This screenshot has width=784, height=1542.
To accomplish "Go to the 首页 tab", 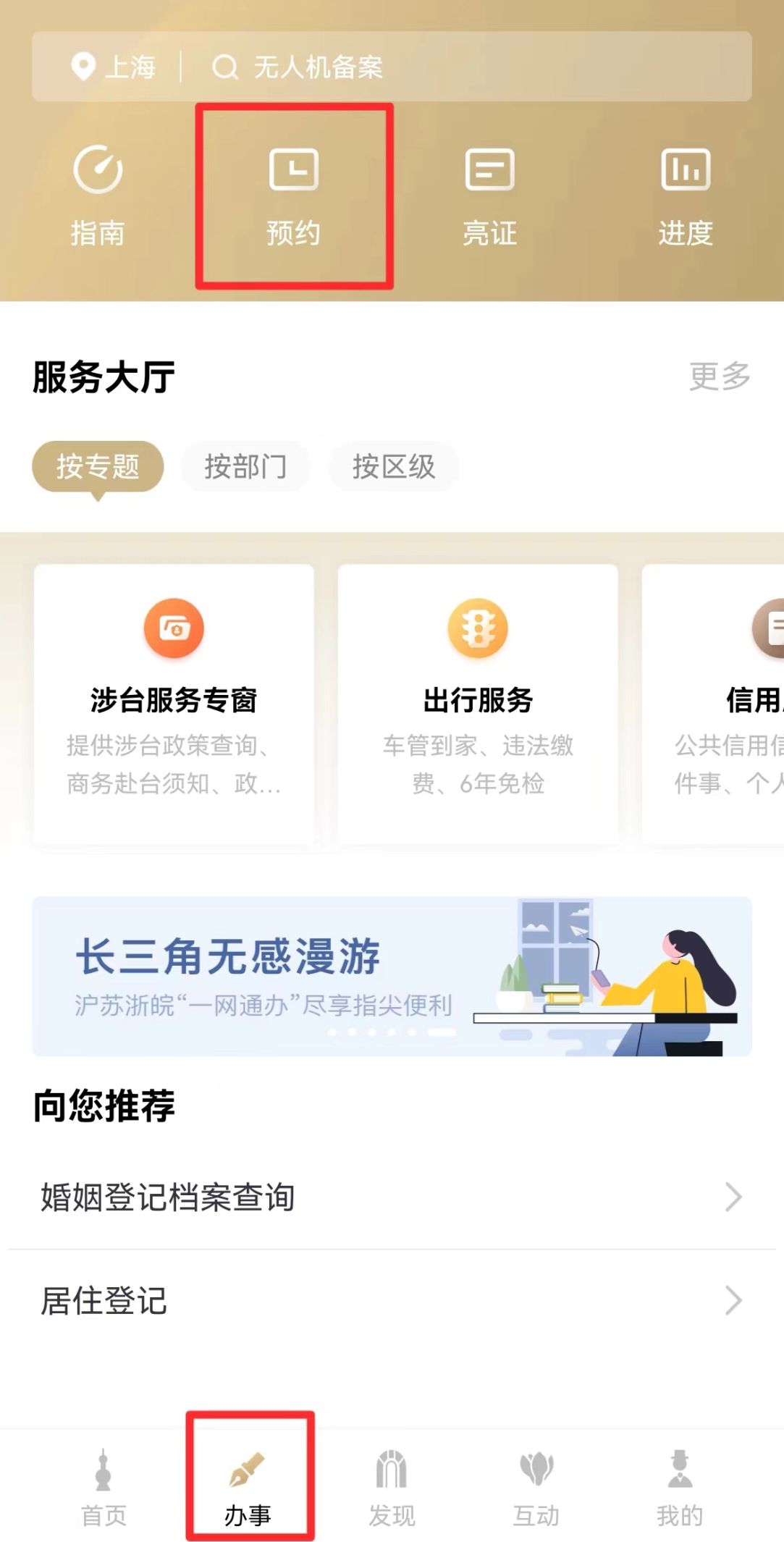I will pyautogui.click(x=104, y=1486).
